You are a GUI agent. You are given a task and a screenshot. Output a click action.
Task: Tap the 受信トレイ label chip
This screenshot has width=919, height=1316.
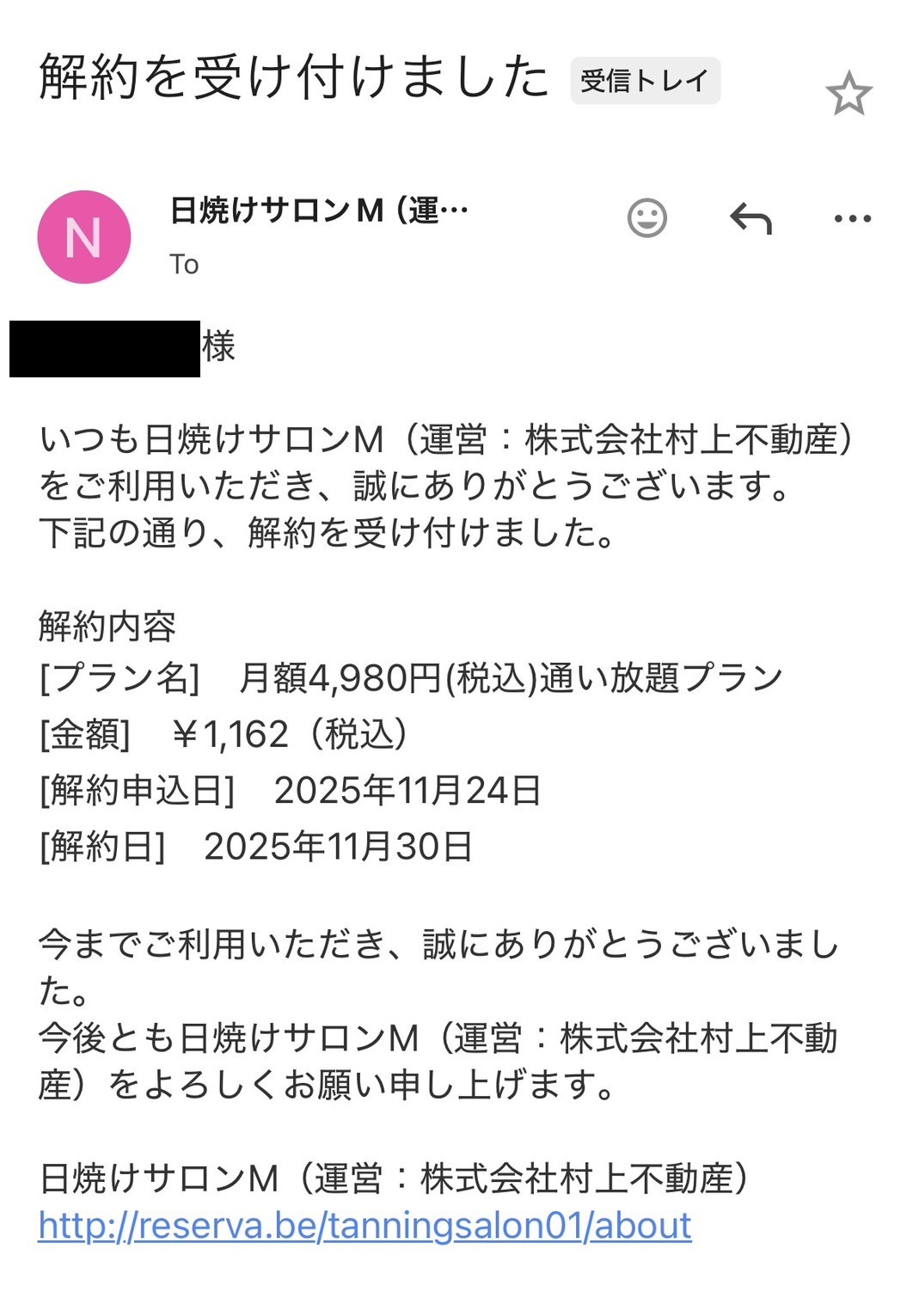point(645,81)
